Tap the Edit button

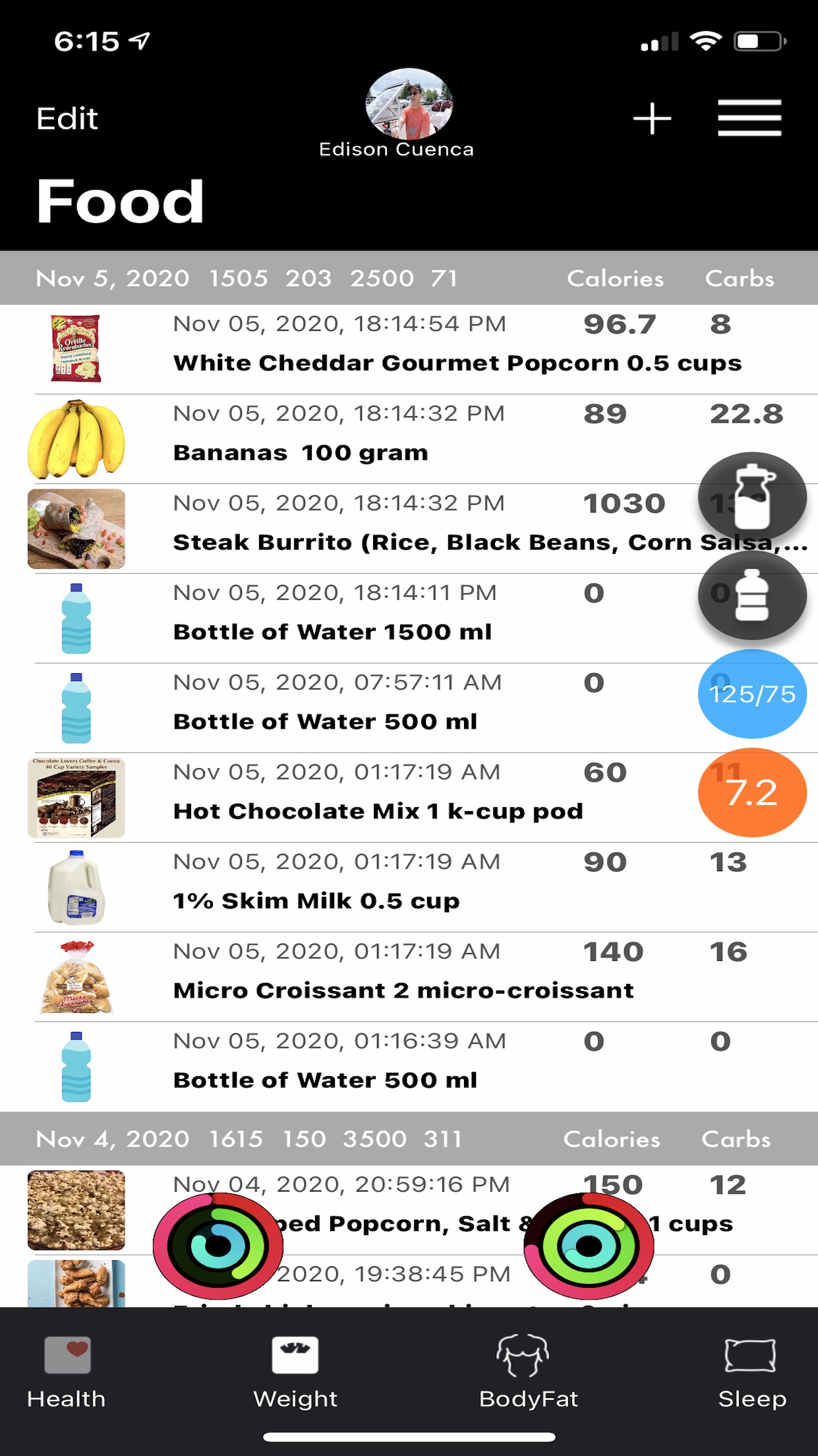pos(67,119)
